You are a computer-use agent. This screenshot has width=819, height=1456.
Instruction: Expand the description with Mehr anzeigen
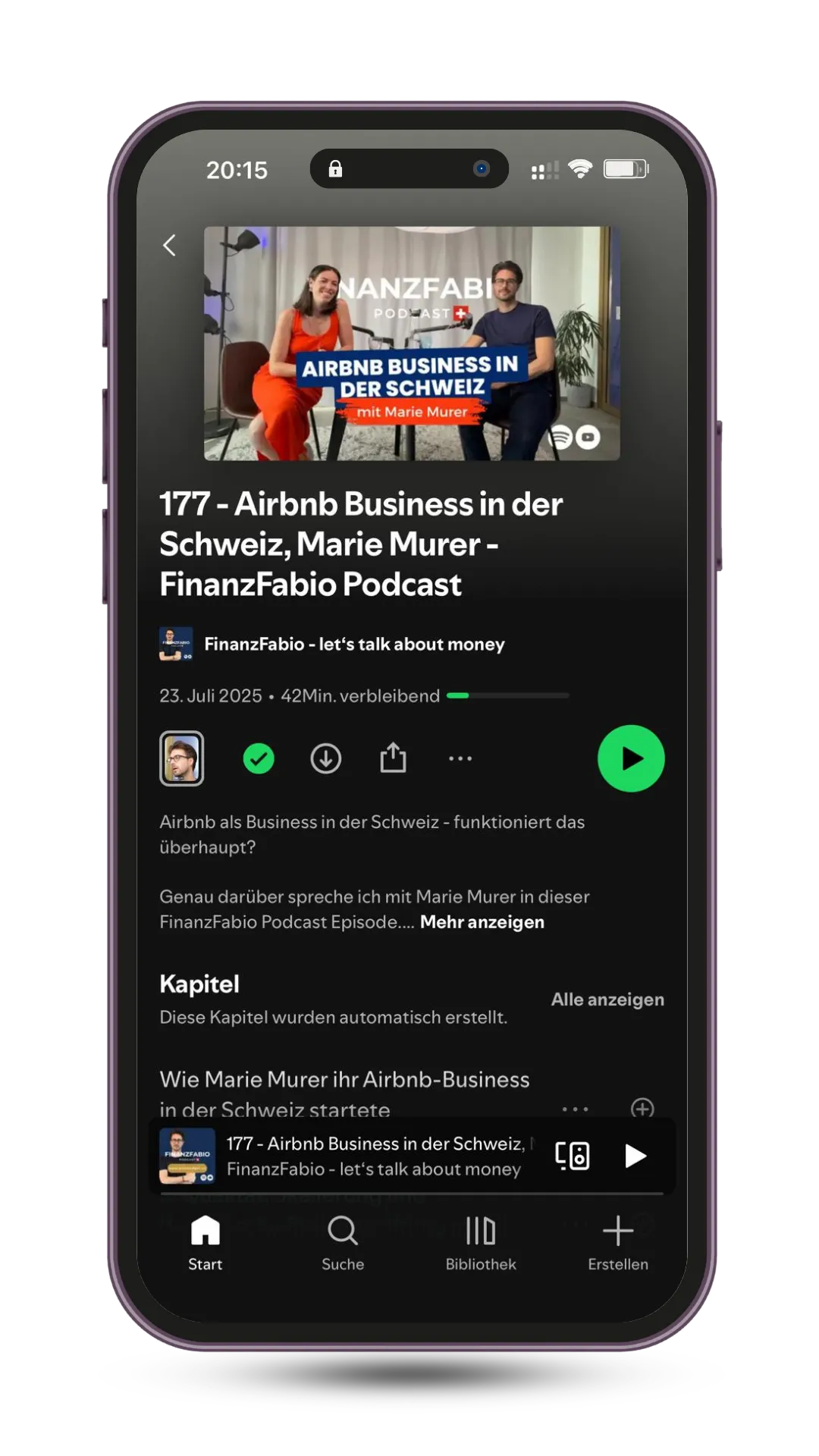(x=482, y=922)
